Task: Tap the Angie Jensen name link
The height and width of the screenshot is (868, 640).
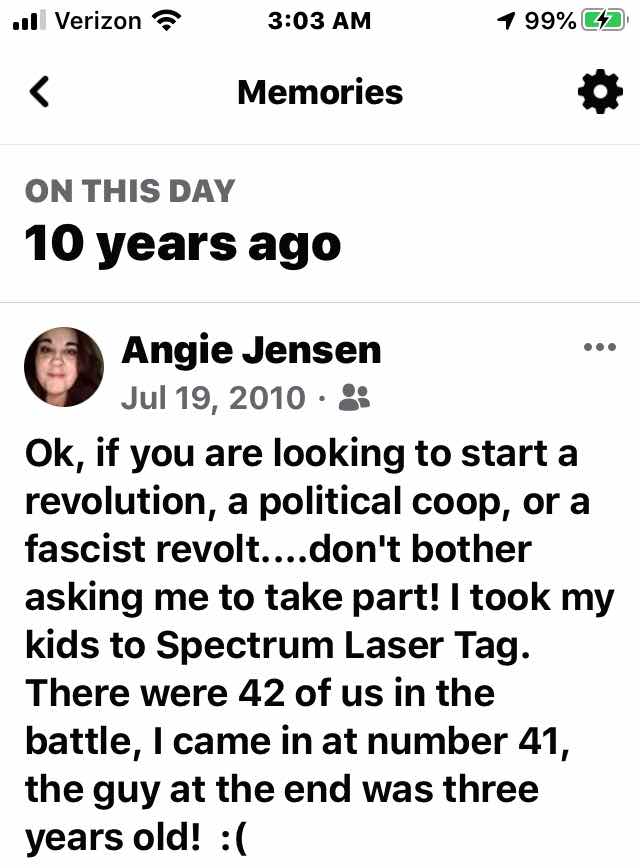Action: (x=251, y=350)
